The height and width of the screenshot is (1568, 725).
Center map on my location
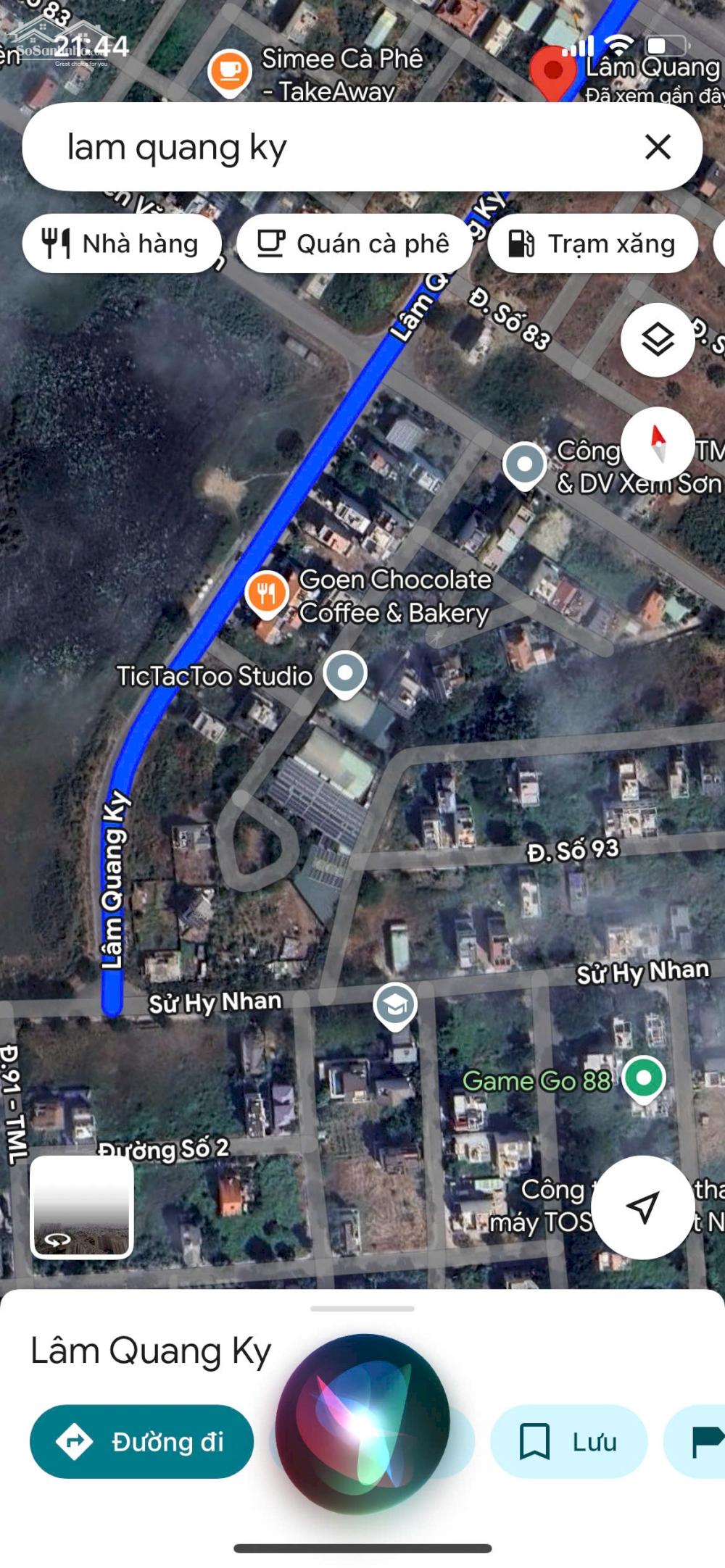tap(643, 1207)
